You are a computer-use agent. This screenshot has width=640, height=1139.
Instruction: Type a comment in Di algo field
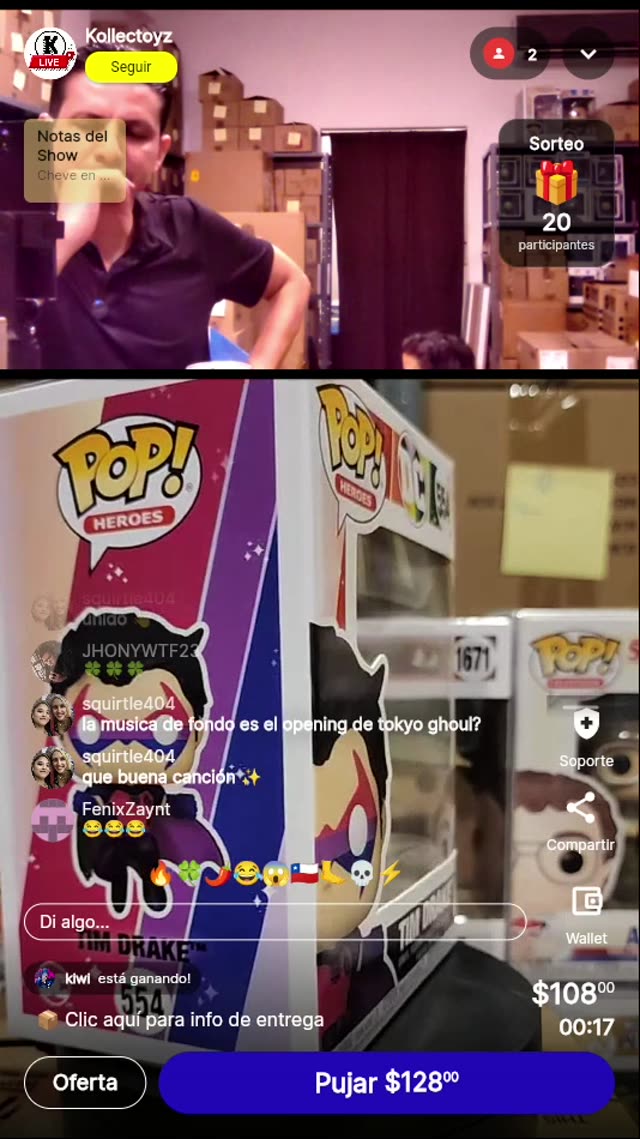pos(275,921)
